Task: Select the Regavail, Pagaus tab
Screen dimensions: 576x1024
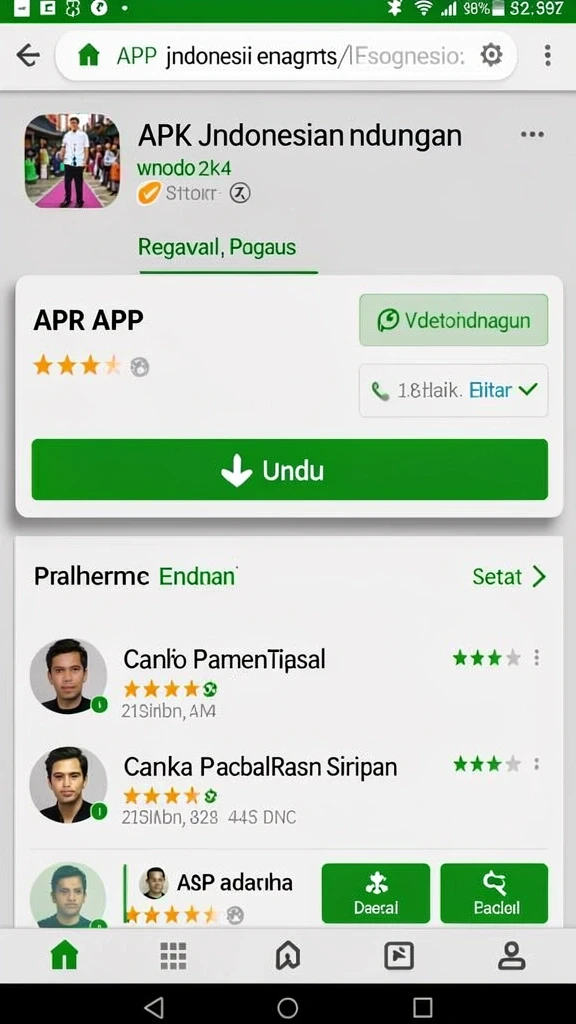Action: pos(217,248)
